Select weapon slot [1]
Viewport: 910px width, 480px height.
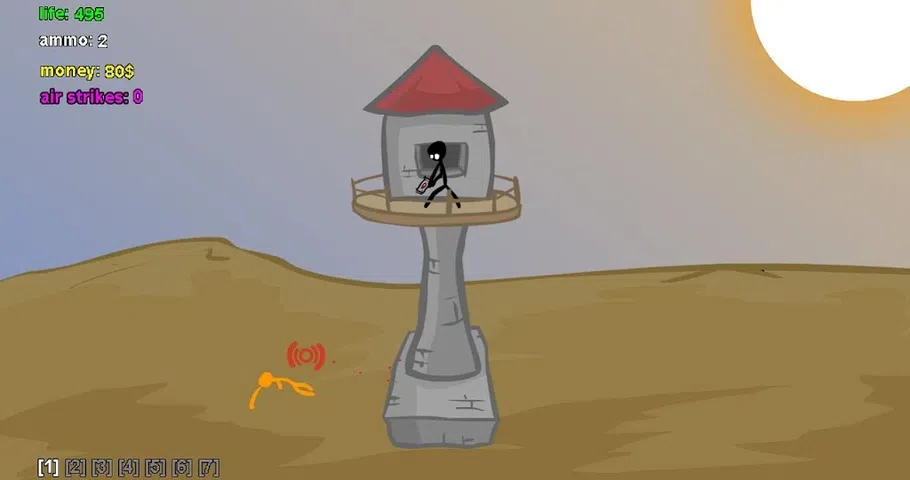[x=48, y=467]
